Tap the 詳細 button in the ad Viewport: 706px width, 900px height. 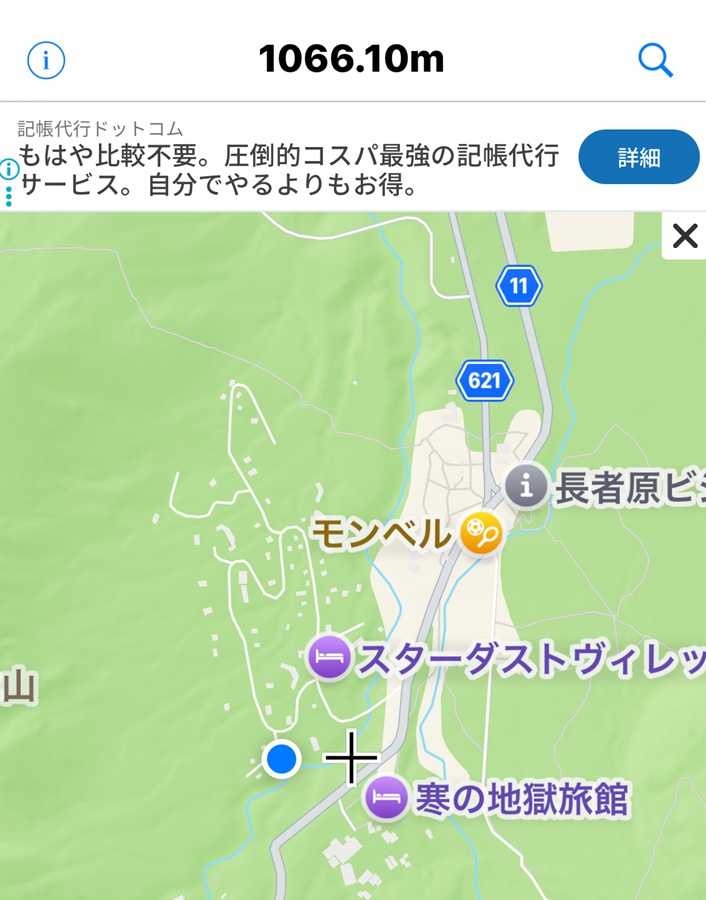638,157
